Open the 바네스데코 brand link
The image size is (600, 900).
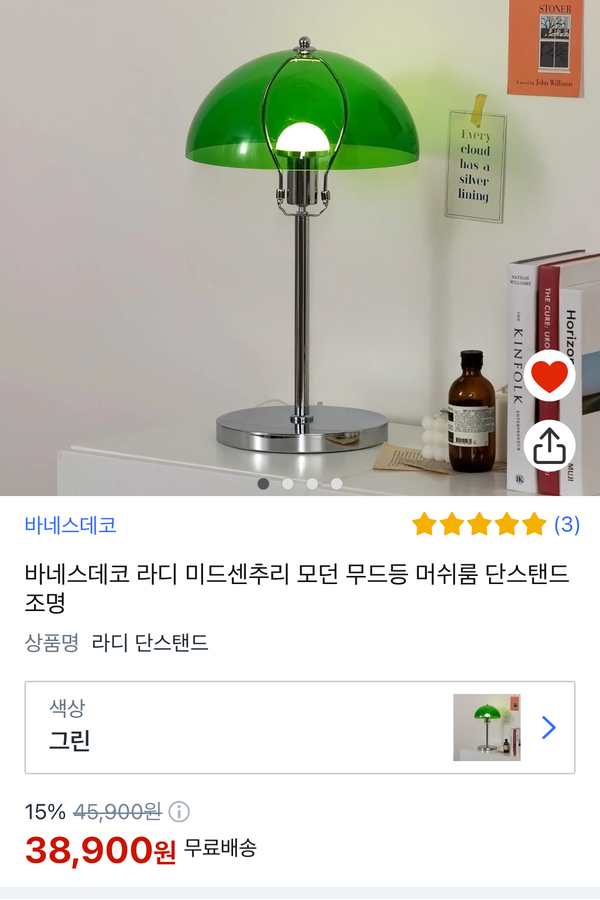pyautogui.click(x=71, y=524)
